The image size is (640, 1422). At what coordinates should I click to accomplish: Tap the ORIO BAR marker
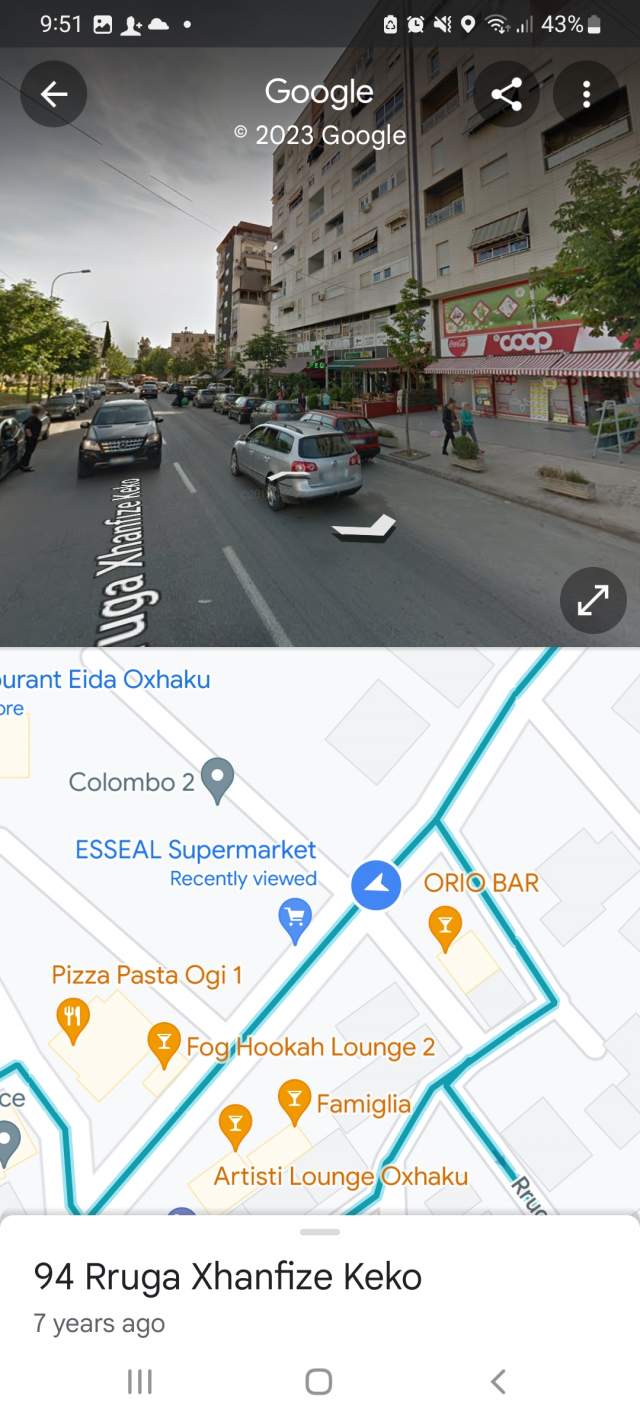coord(445,929)
